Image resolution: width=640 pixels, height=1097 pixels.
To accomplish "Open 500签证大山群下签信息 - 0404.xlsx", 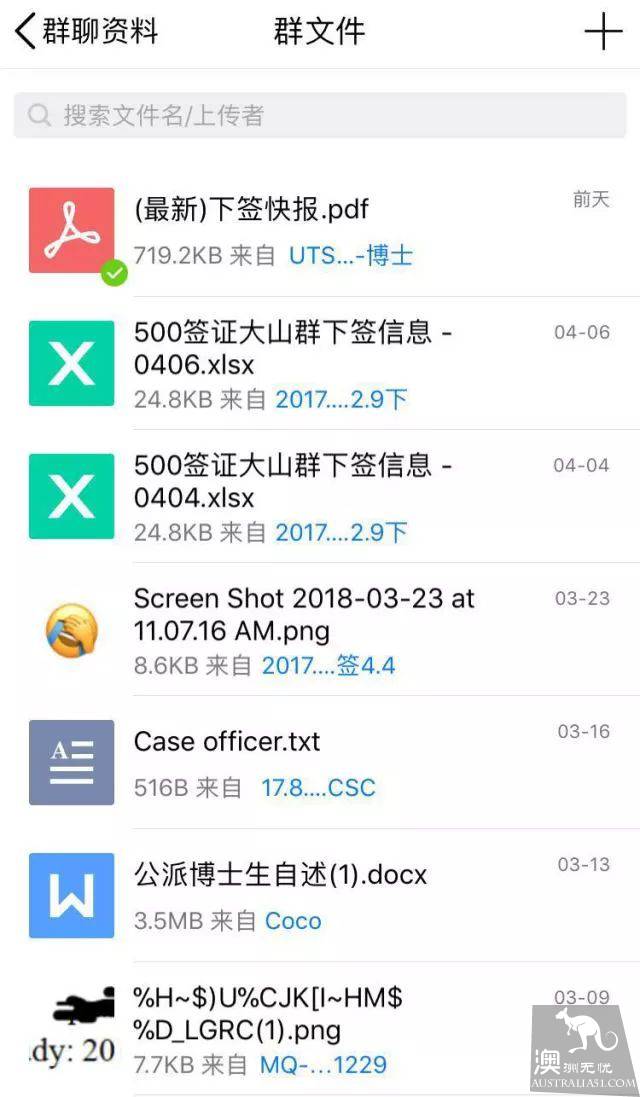I will [x=320, y=496].
